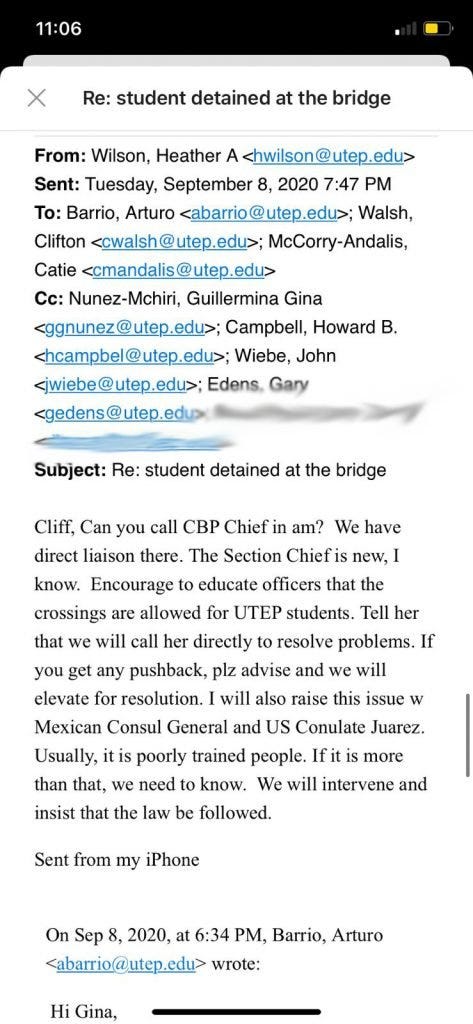Tap the gedens@utep.edu email link
This screenshot has height=1024, width=473.
tap(121, 413)
